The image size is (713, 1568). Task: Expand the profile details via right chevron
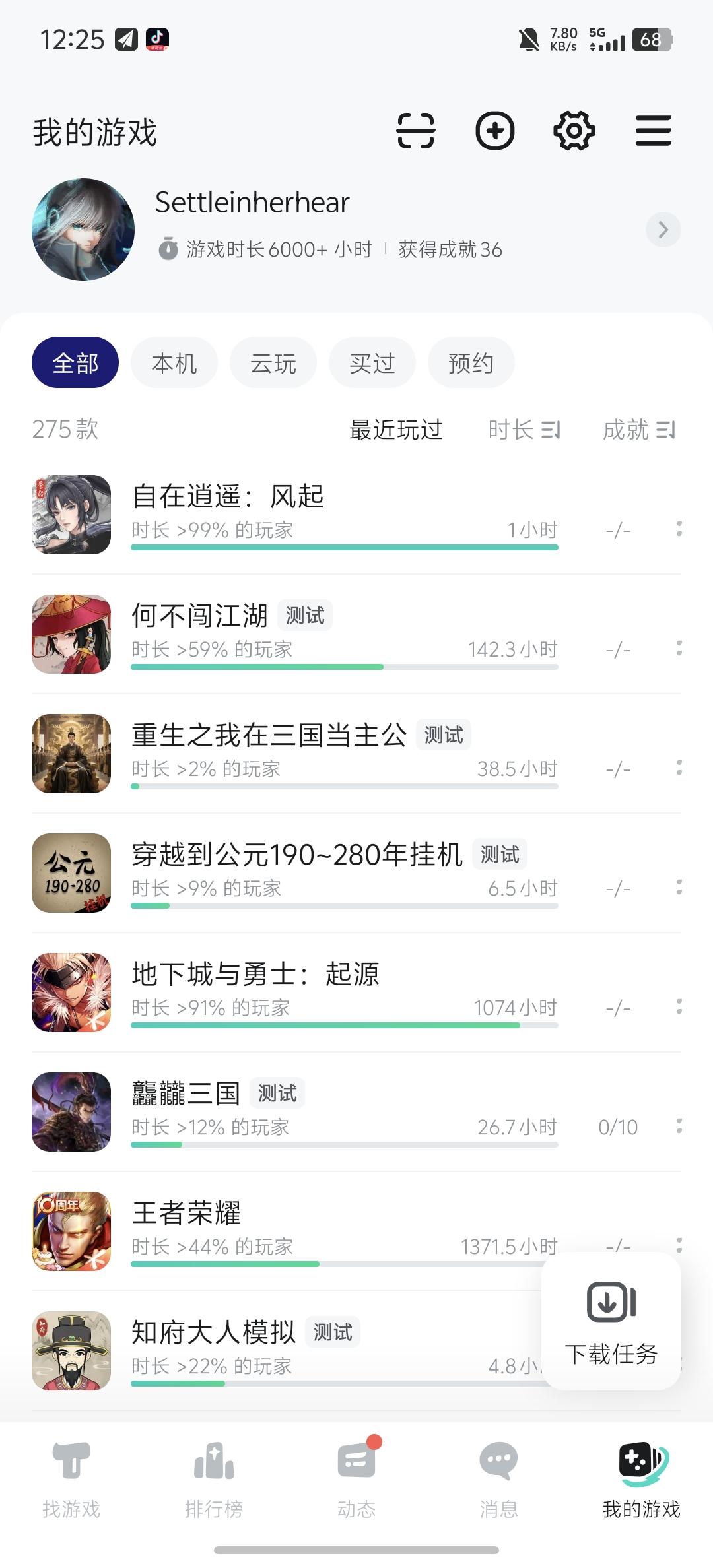point(663,230)
